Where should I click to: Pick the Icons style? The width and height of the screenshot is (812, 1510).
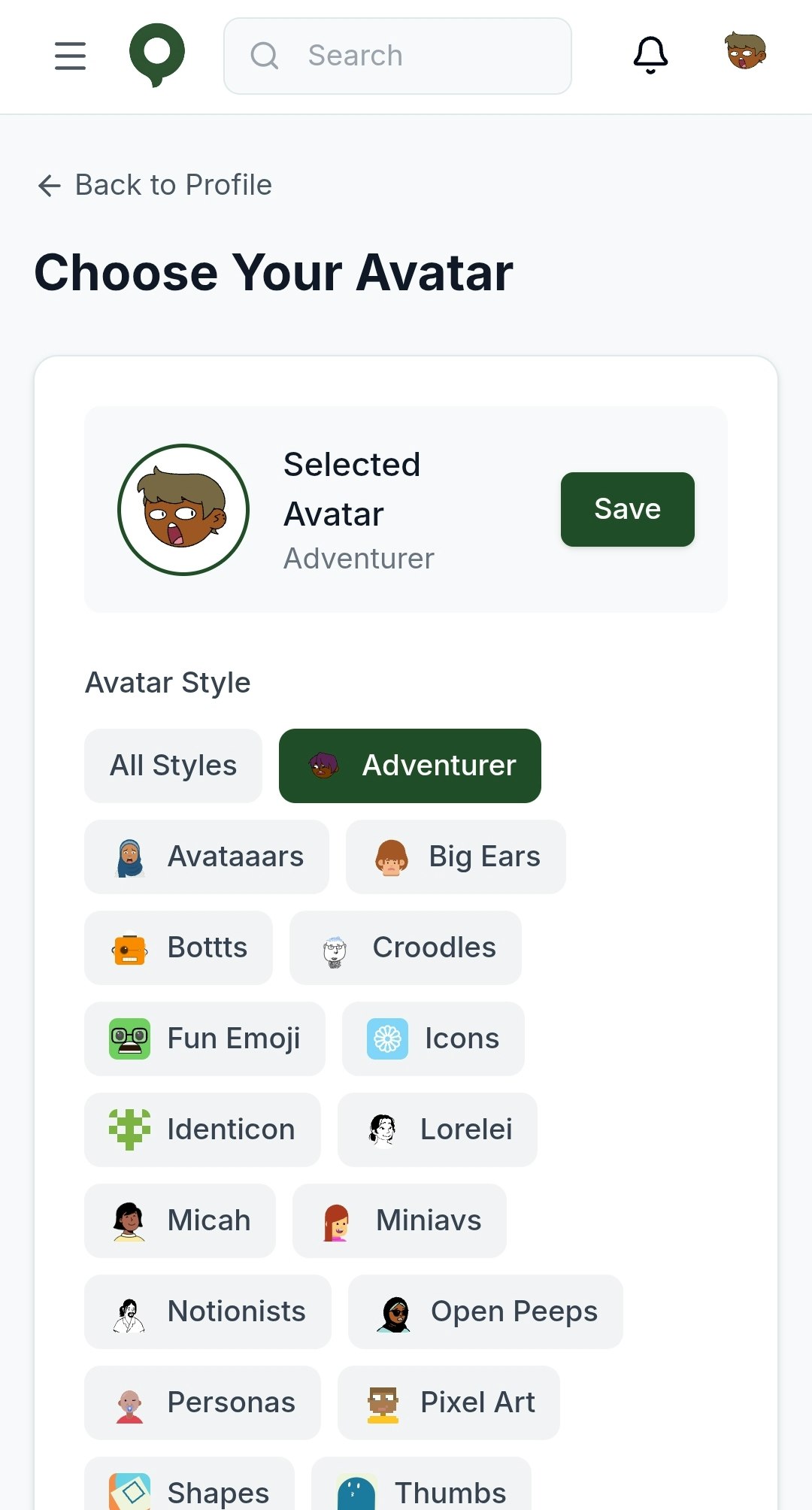(433, 1039)
